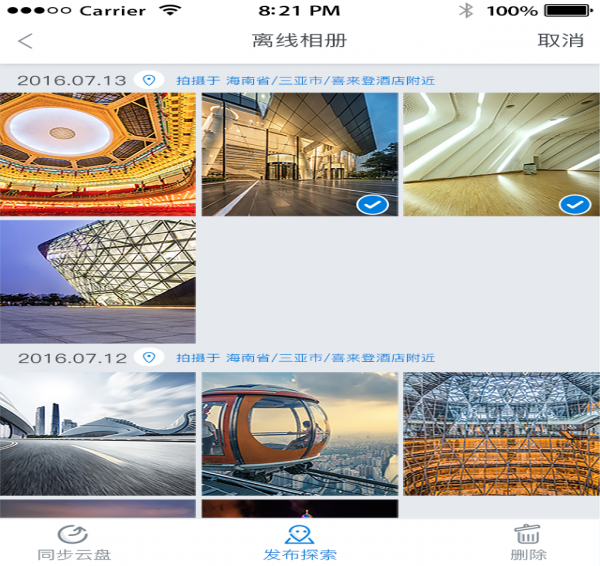Deselect the white curved hall photo
The height and width of the screenshot is (566, 600).
tap(501, 154)
